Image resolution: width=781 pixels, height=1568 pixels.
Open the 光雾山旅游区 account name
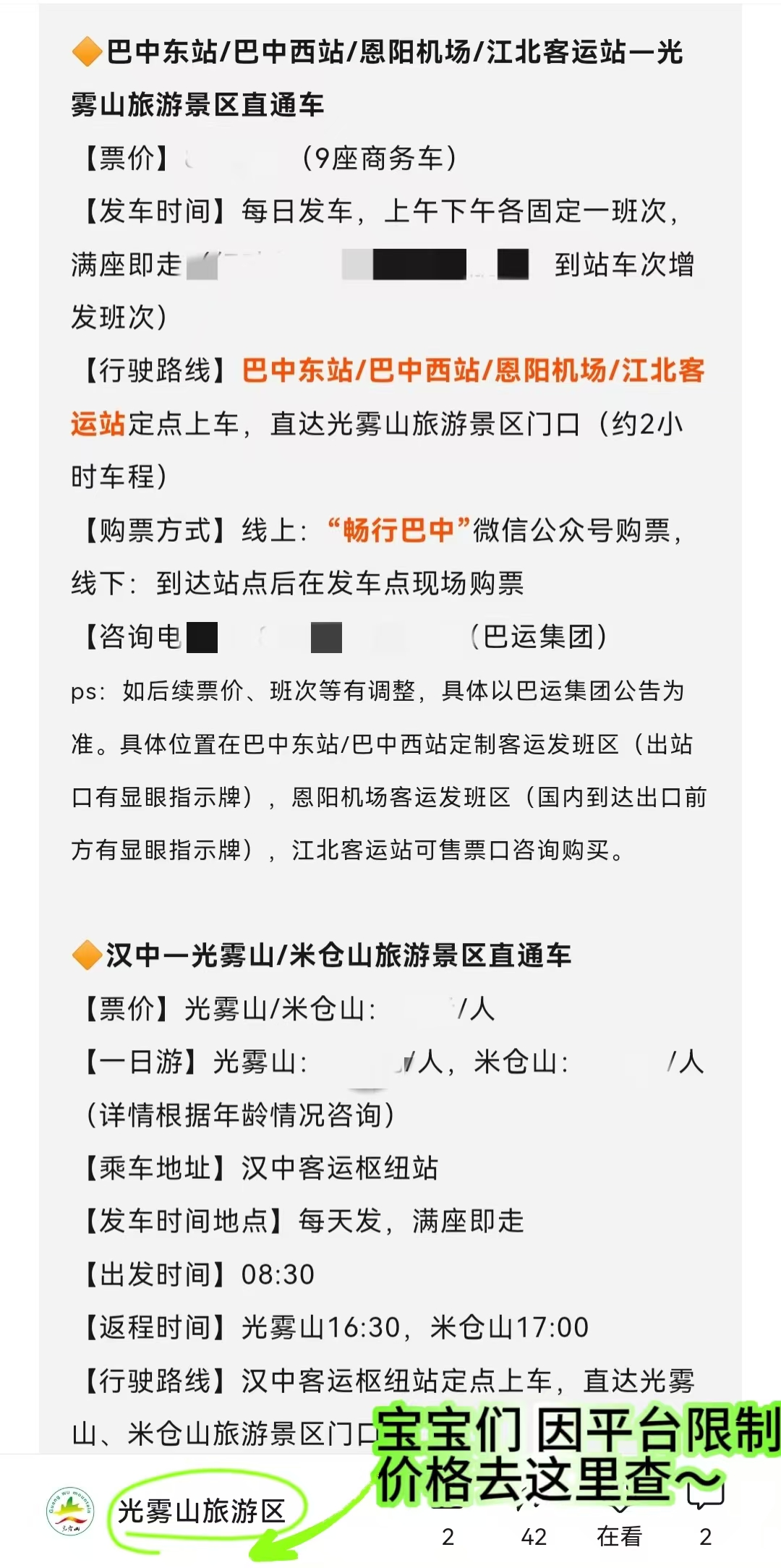click(202, 1511)
